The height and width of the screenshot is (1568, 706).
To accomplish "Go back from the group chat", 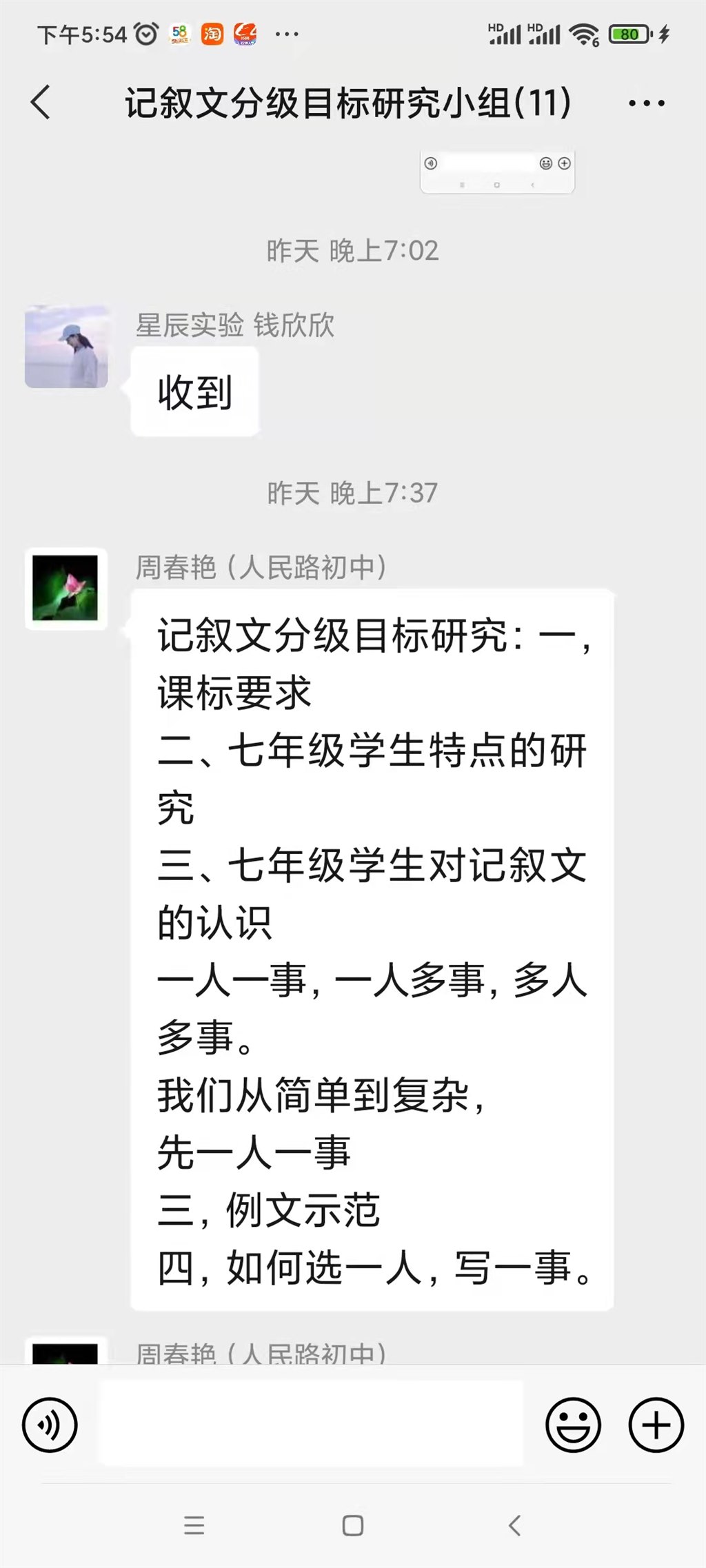I will click(x=41, y=103).
